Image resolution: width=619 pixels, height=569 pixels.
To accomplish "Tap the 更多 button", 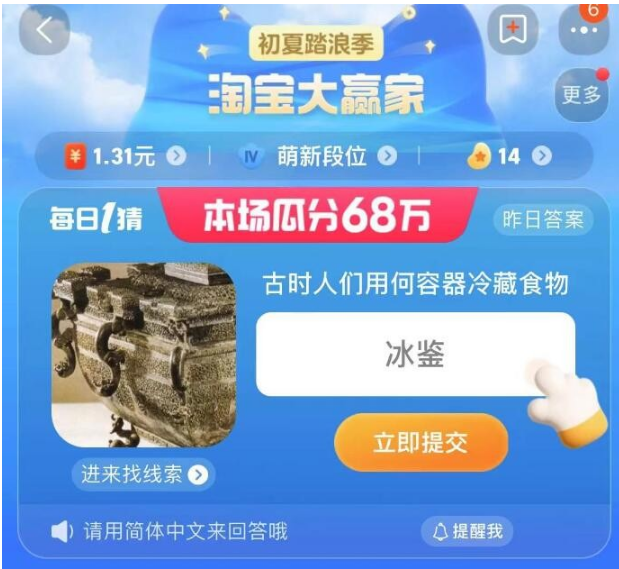I will 582,95.
